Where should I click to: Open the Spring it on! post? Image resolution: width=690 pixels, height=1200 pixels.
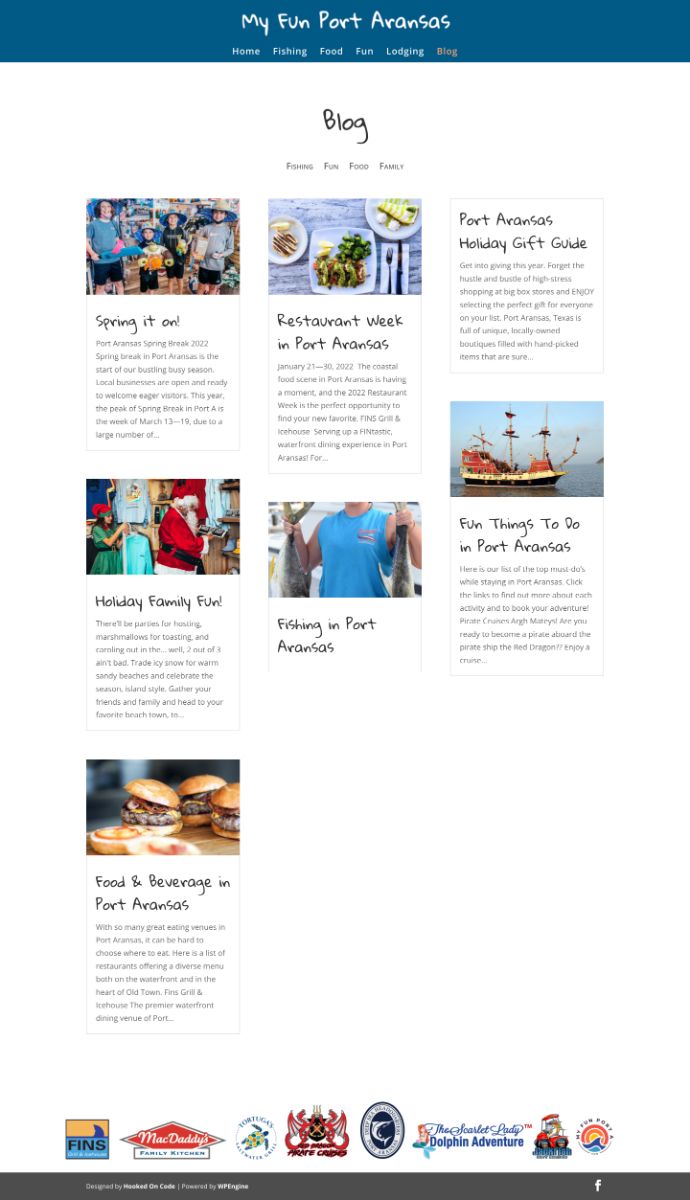138,322
